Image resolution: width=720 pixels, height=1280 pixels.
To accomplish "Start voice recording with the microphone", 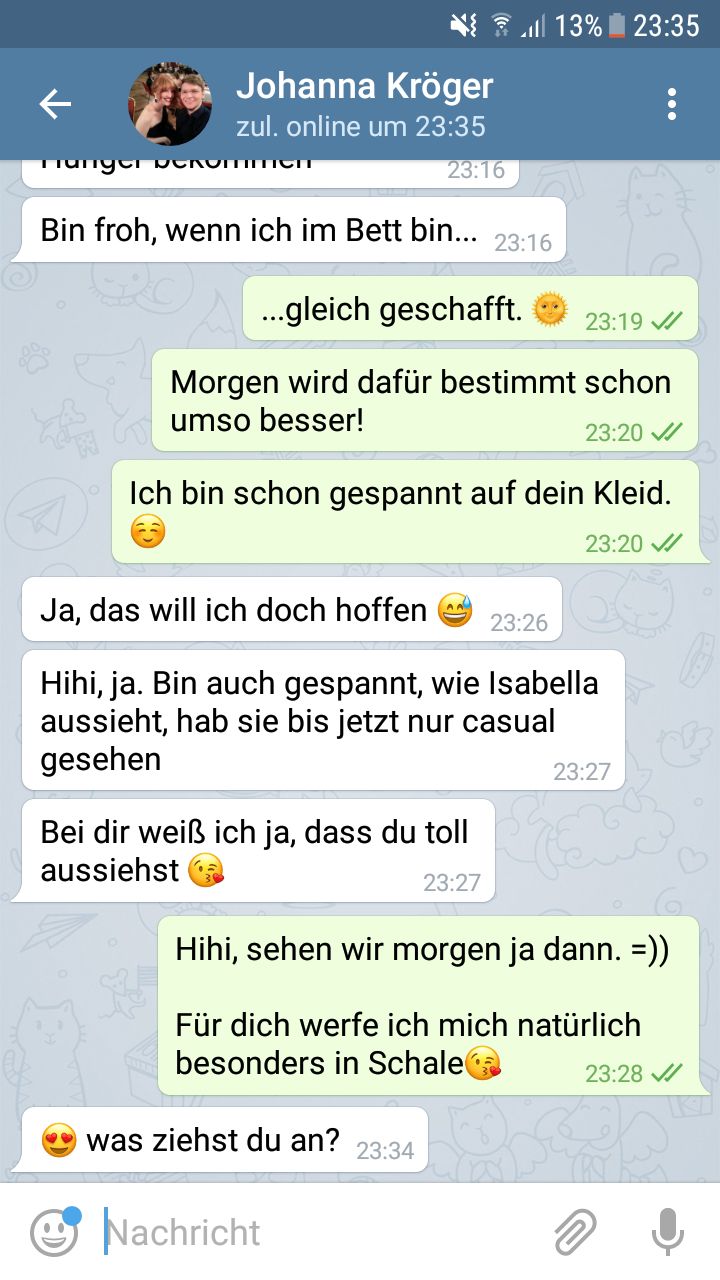I will click(x=667, y=1232).
